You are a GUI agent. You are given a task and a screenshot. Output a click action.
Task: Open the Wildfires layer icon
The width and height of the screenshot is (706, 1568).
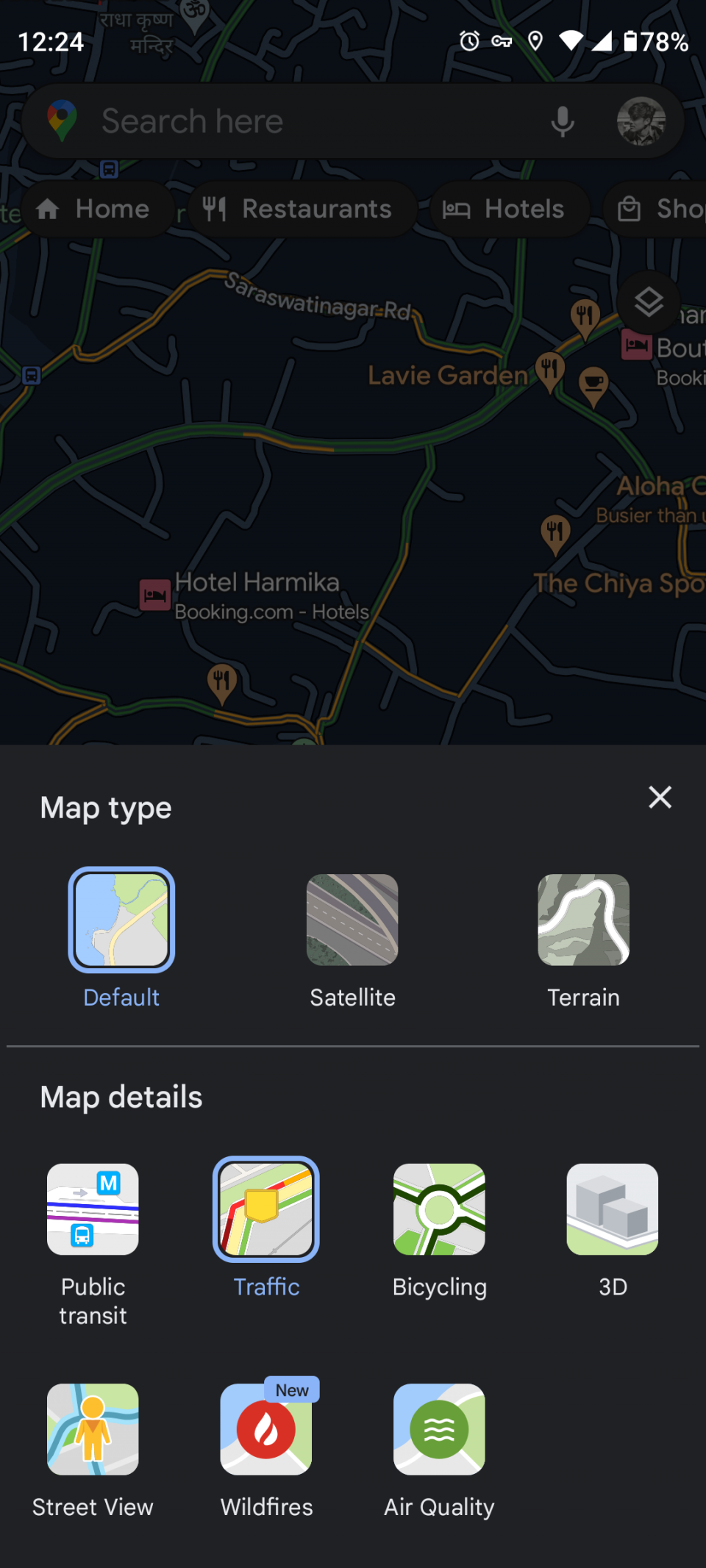[x=265, y=1428]
